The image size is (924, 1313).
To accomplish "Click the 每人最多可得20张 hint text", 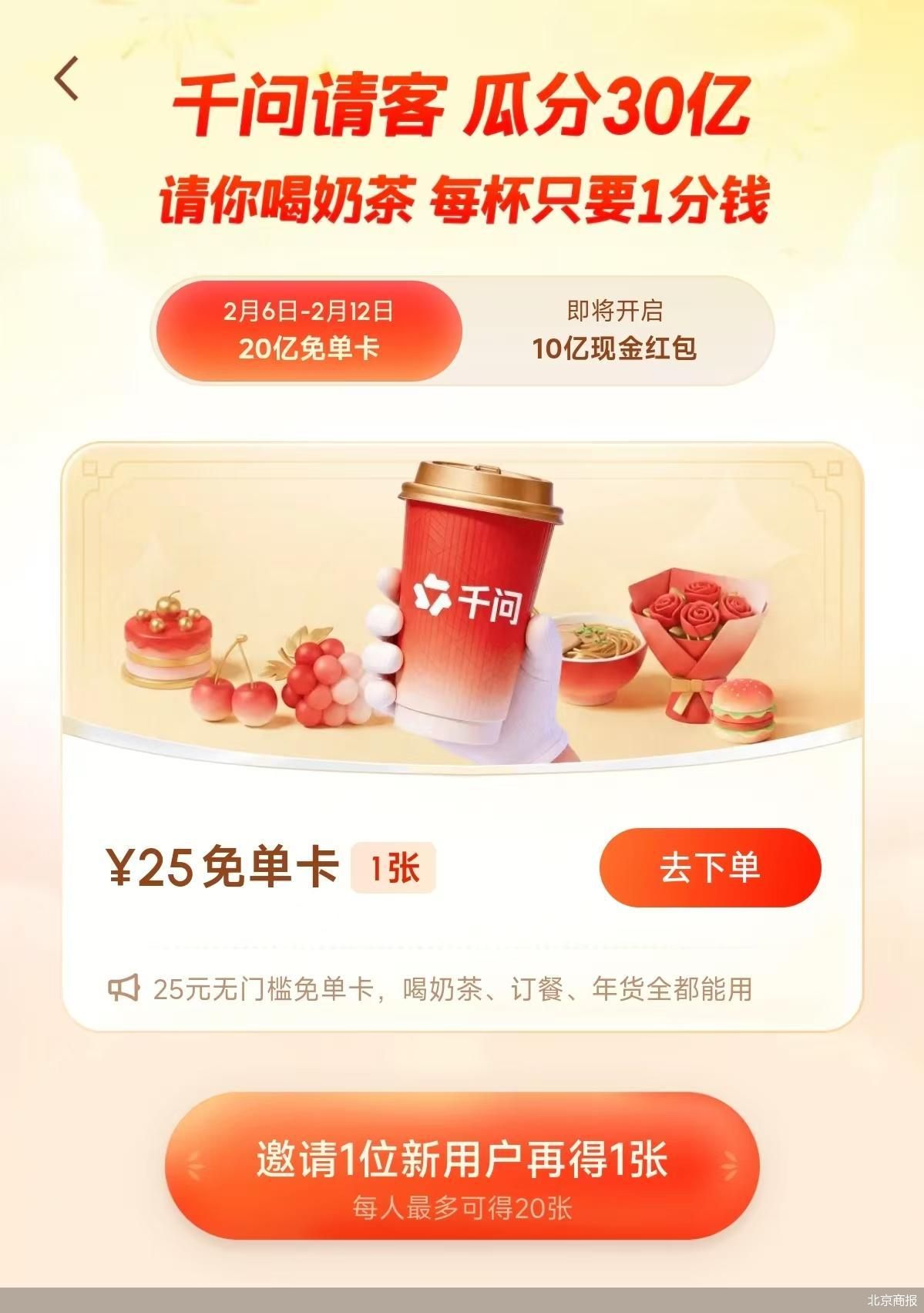I will pyautogui.click(x=462, y=1209).
